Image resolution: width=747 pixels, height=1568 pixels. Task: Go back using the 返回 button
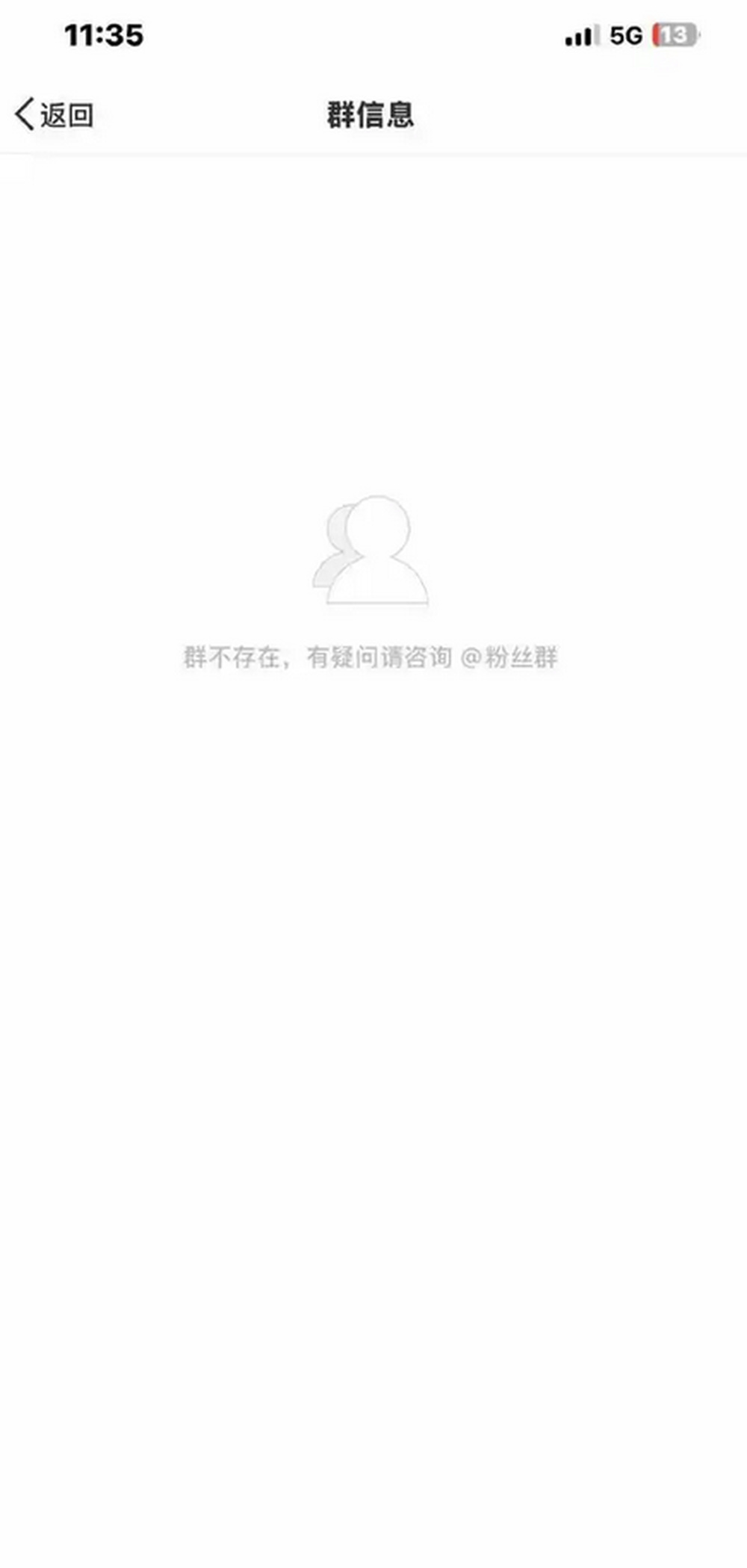[54, 114]
